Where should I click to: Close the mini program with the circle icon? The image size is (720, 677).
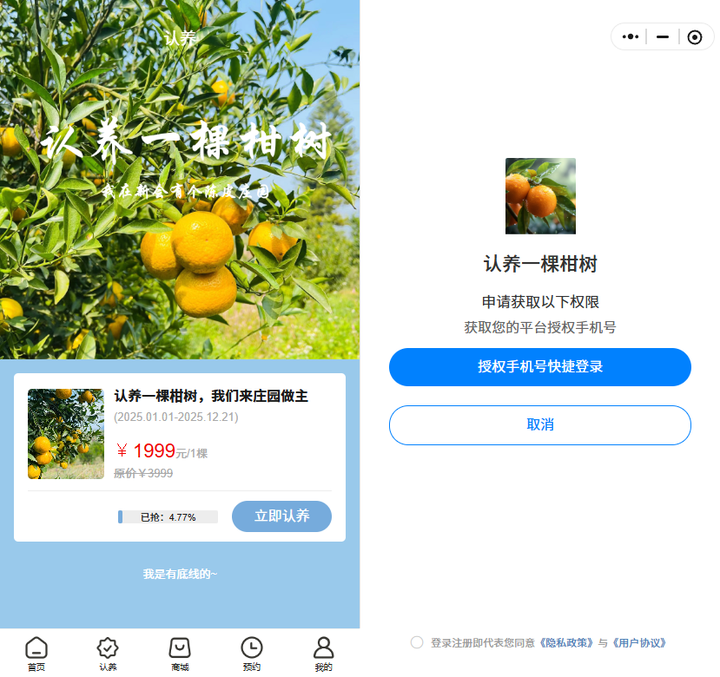[x=695, y=37]
